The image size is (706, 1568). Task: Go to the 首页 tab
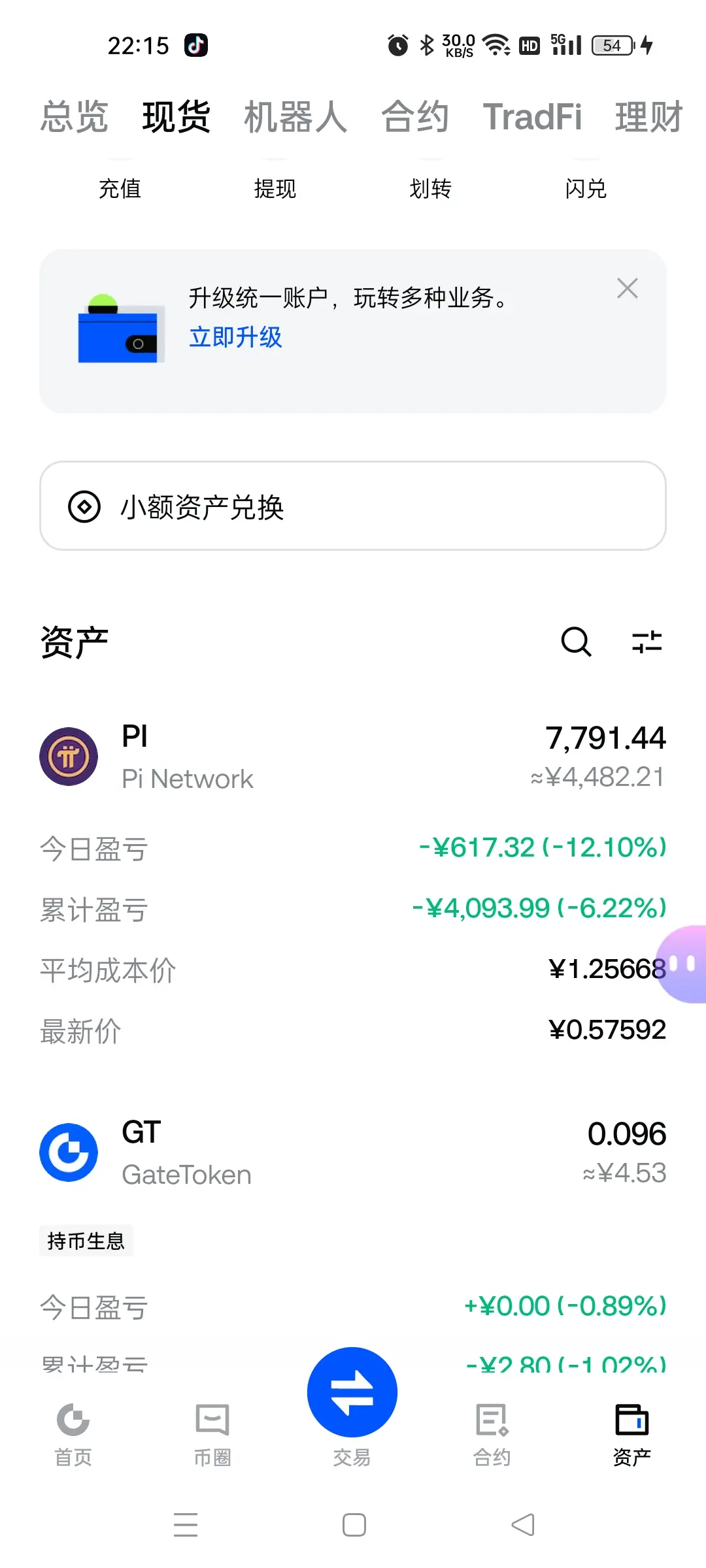[x=73, y=1434]
